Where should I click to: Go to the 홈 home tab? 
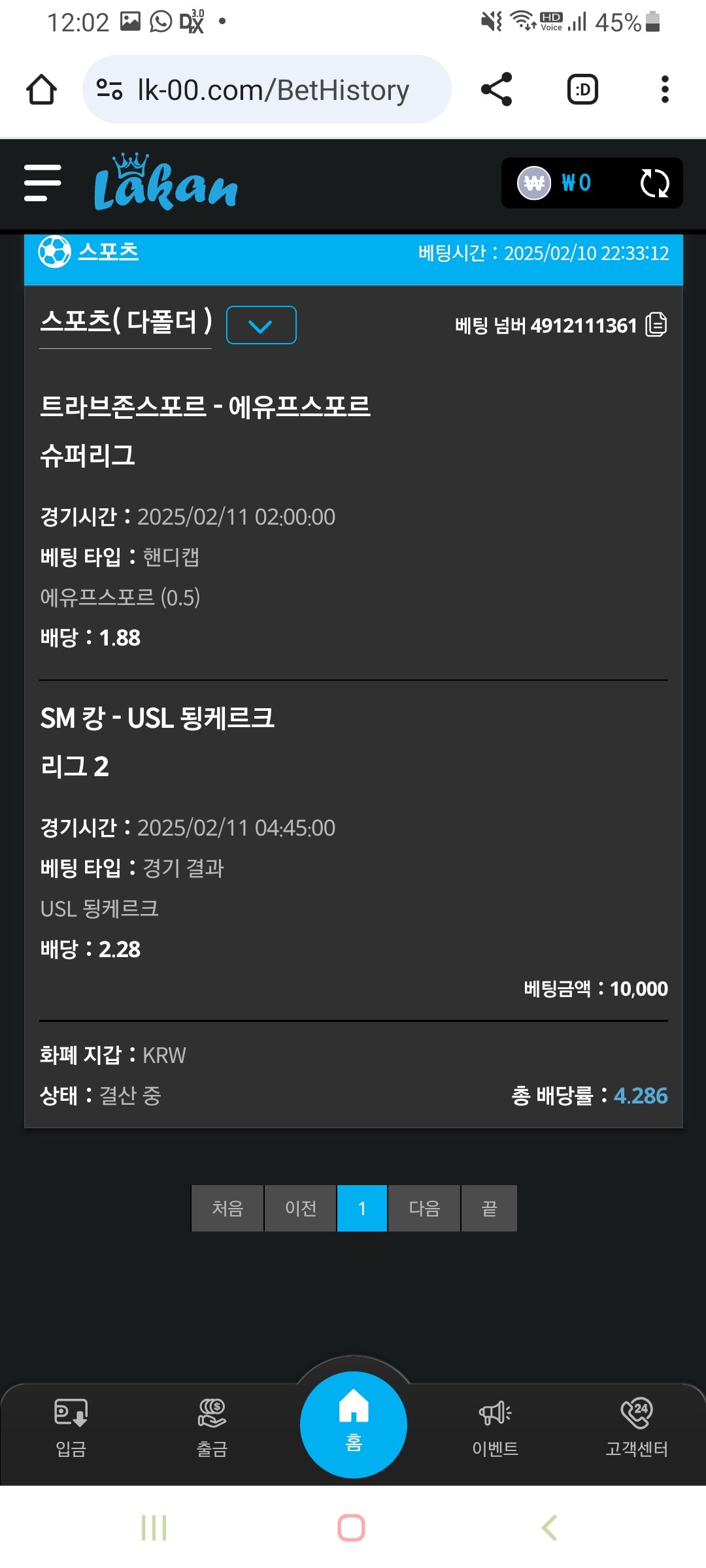(354, 1424)
